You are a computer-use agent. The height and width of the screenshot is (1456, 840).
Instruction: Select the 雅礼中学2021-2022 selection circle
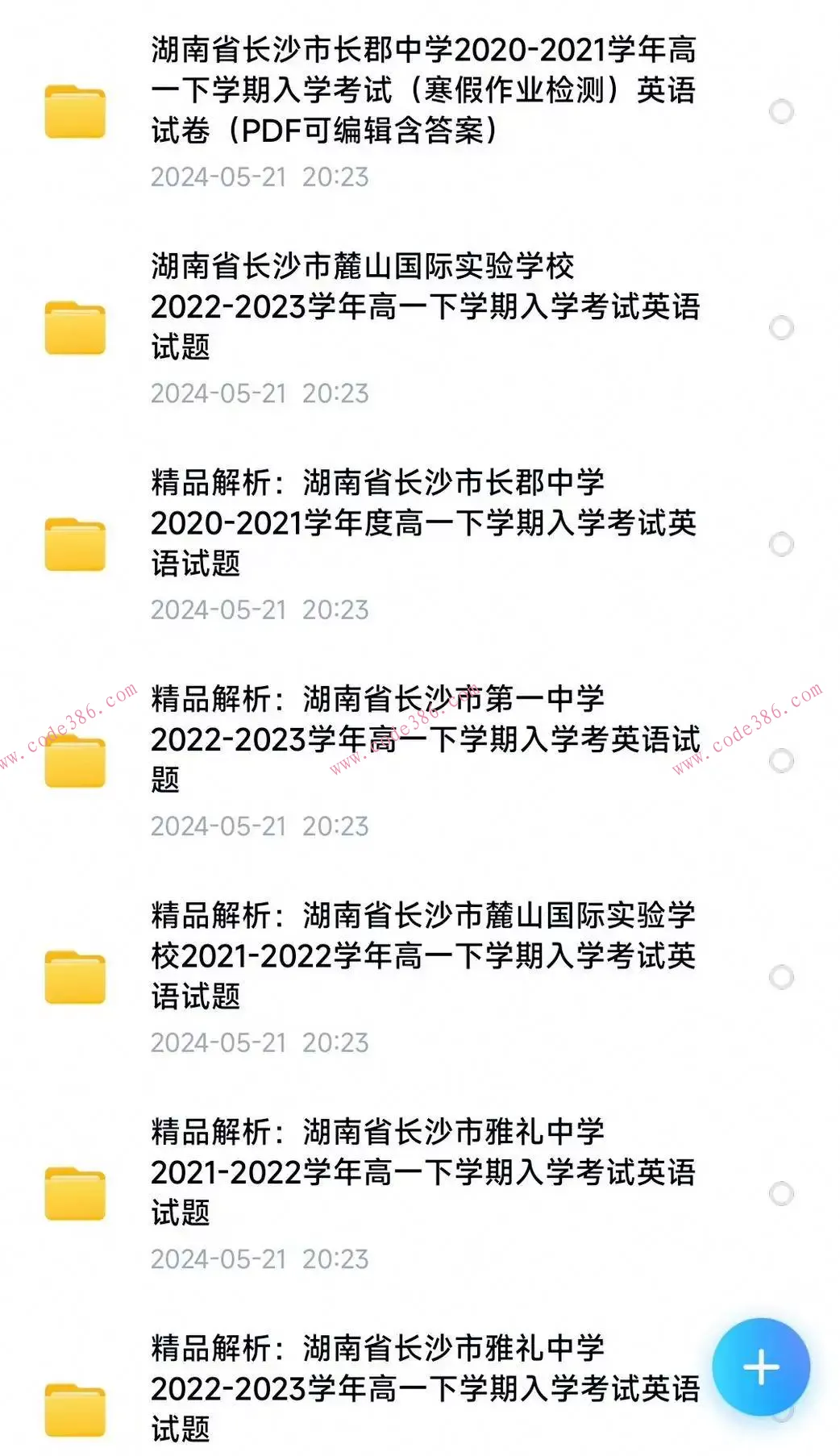(780, 1192)
